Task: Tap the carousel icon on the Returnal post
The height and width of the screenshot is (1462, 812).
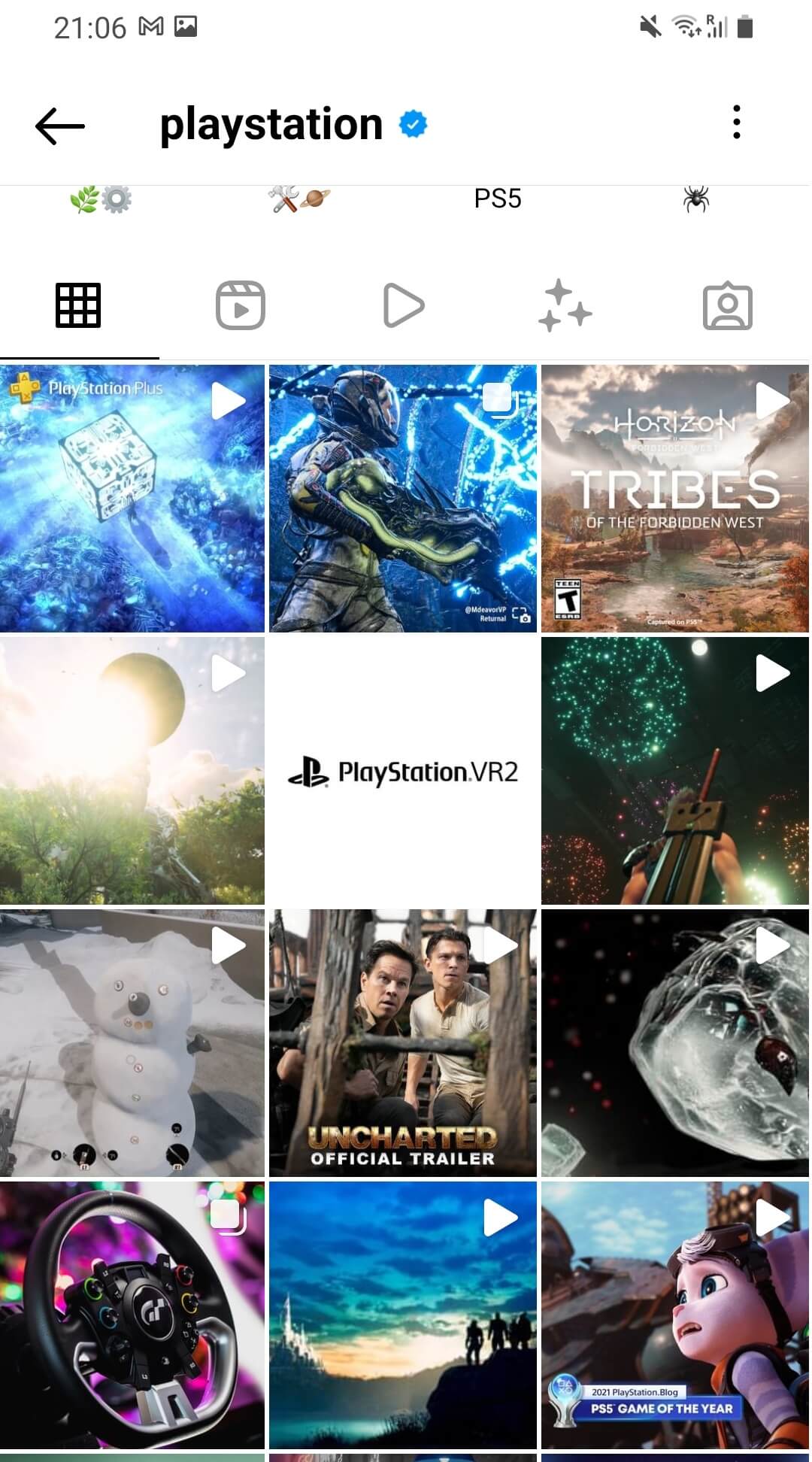Action: coord(499,401)
